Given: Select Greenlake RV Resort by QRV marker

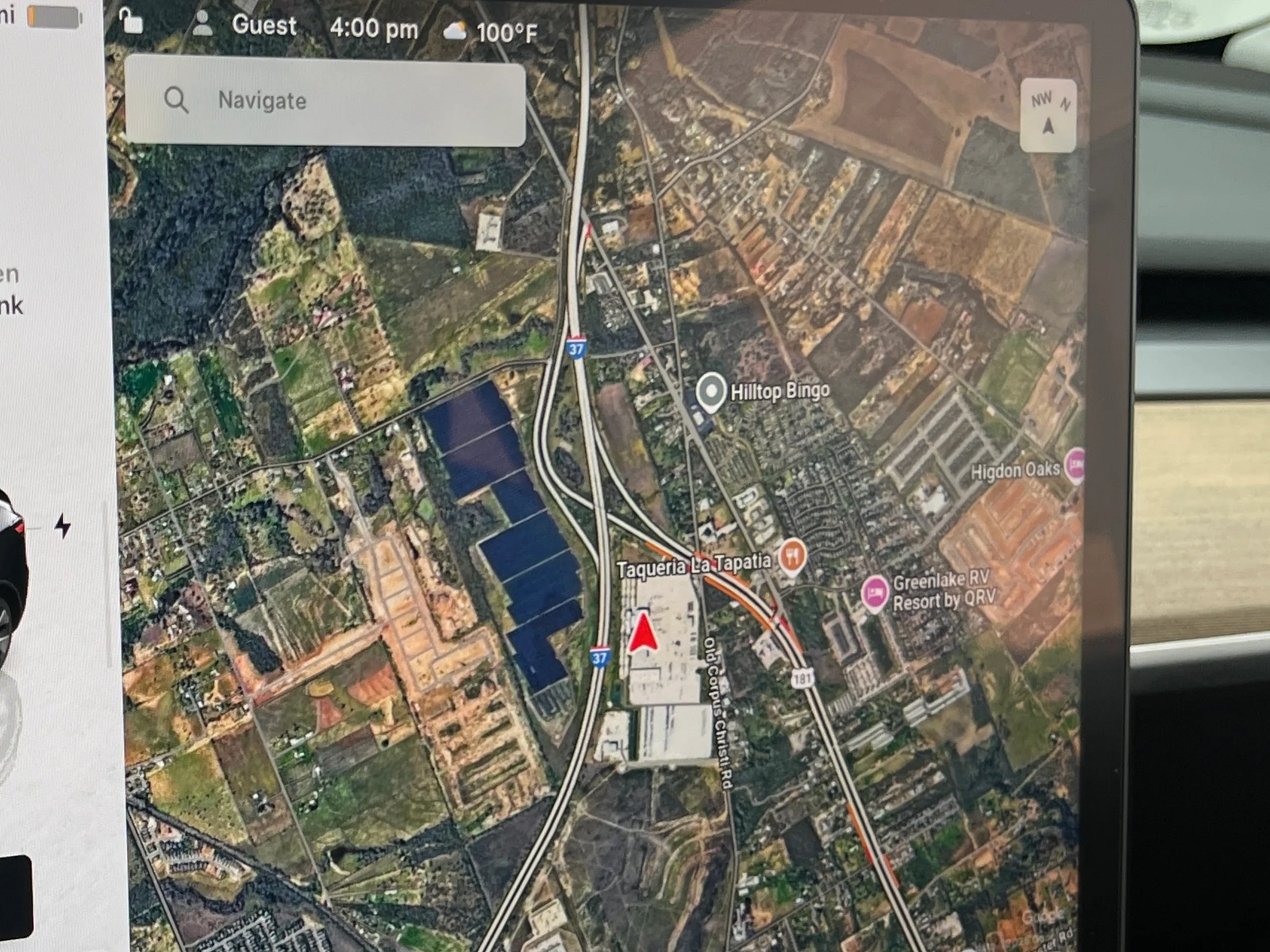Looking at the screenshot, I should (874, 593).
